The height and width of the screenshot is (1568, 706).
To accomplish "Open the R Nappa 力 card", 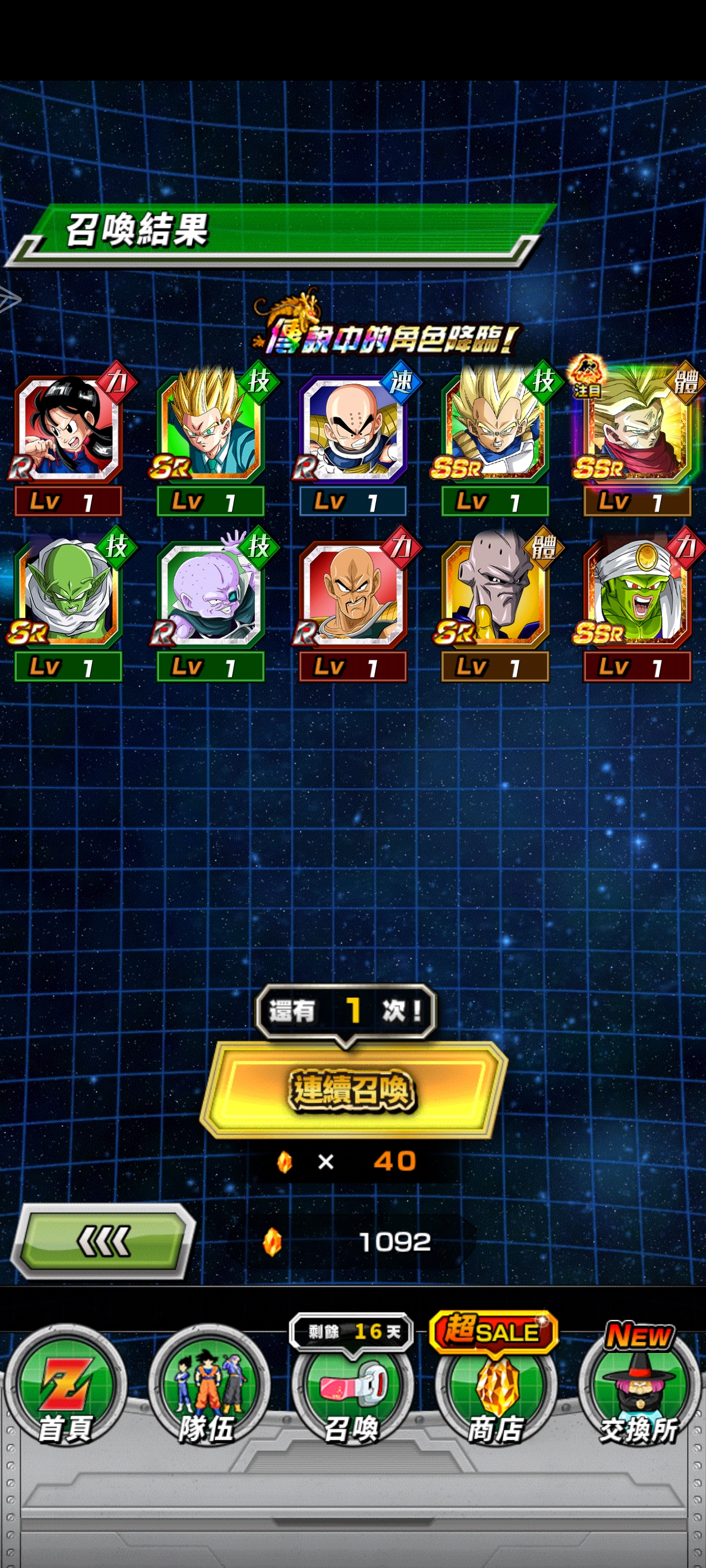I will pyautogui.click(x=352, y=595).
